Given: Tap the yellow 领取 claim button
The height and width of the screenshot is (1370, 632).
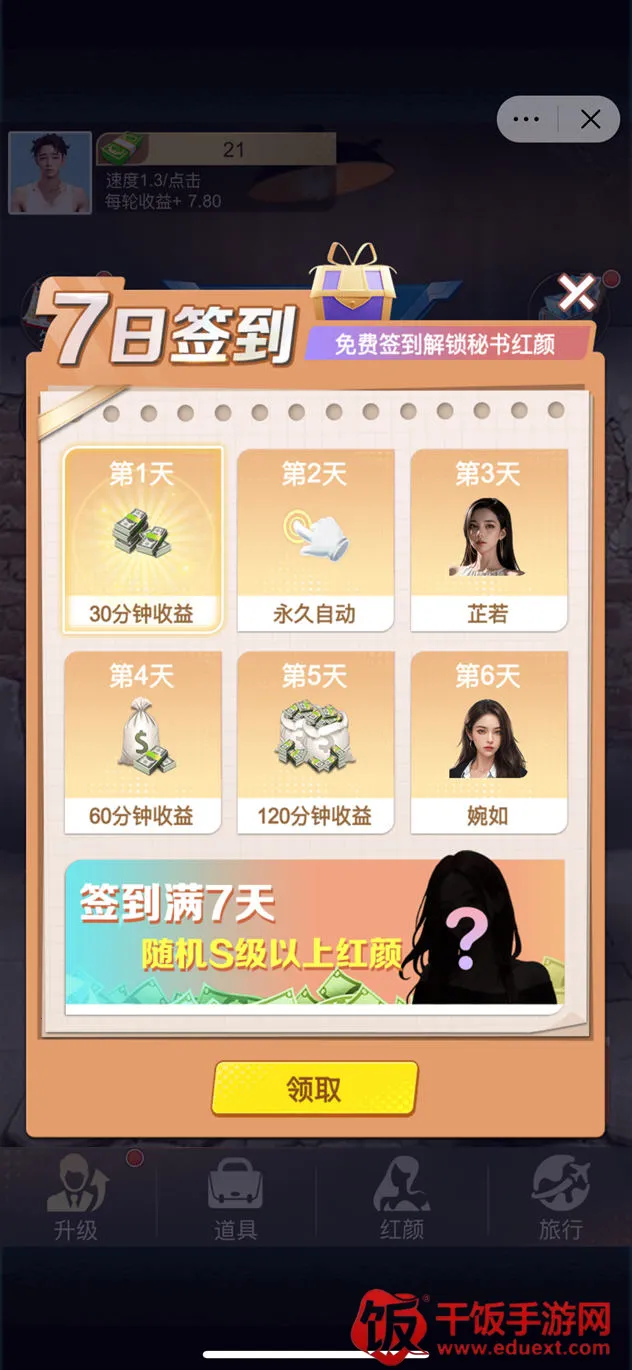Looking at the screenshot, I should [x=314, y=1088].
